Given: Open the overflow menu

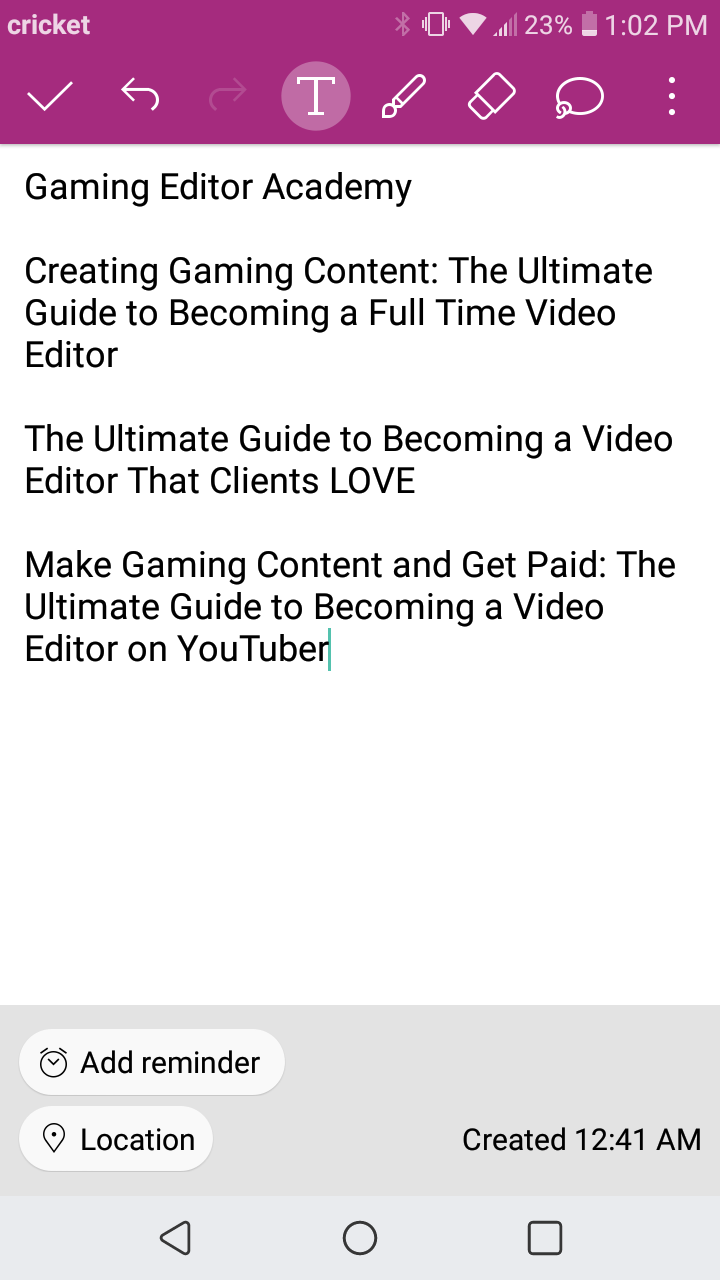Looking at the screenshot, I should coord(672,96).
